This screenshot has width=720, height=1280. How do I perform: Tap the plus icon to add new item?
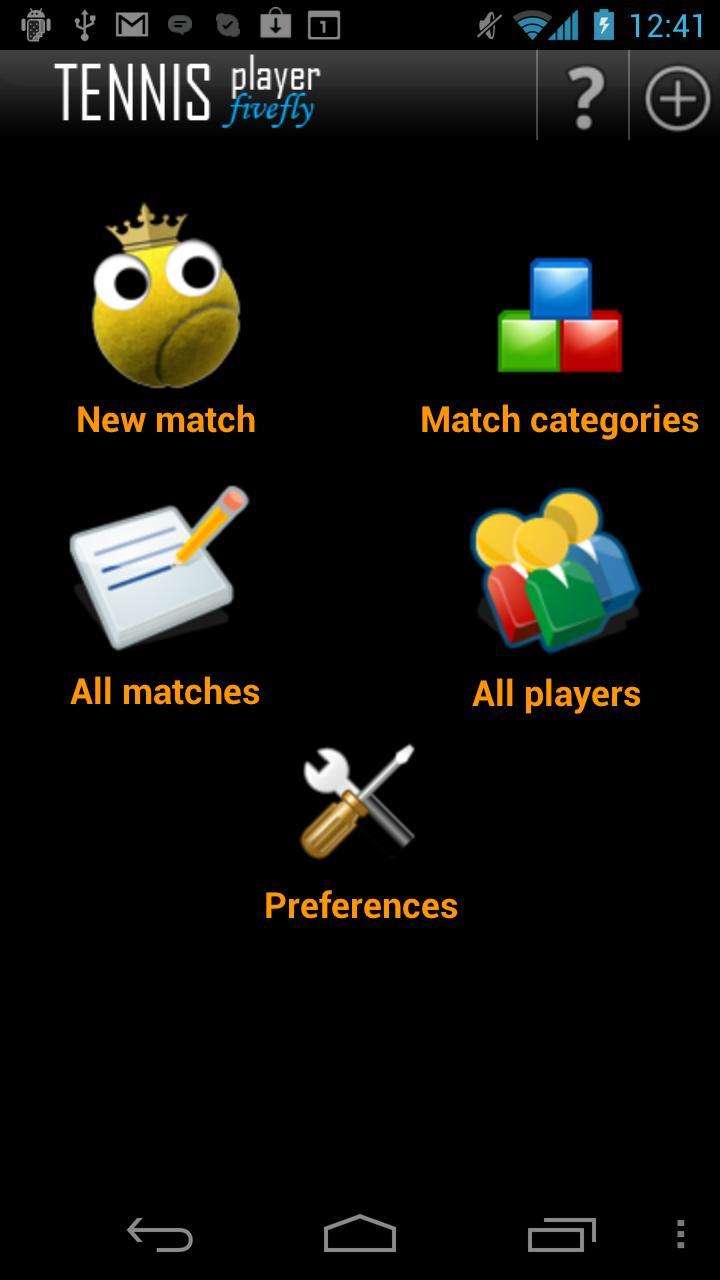coord(676,97)
